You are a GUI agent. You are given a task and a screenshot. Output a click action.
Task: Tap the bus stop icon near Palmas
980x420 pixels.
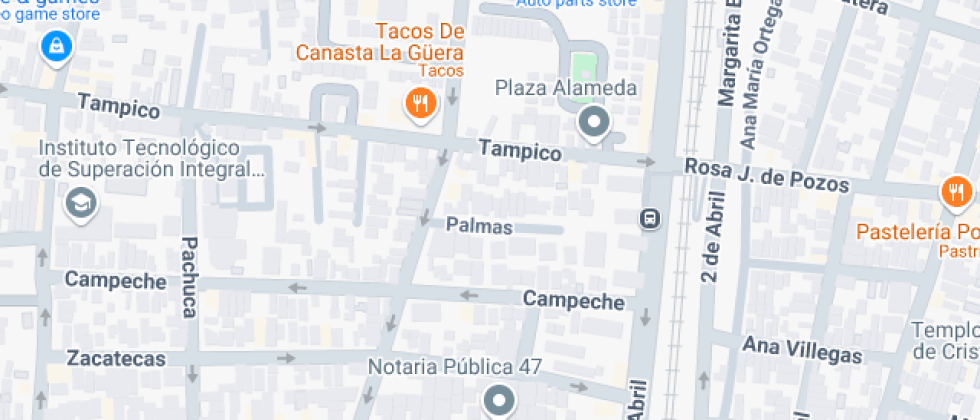point(650,218)
